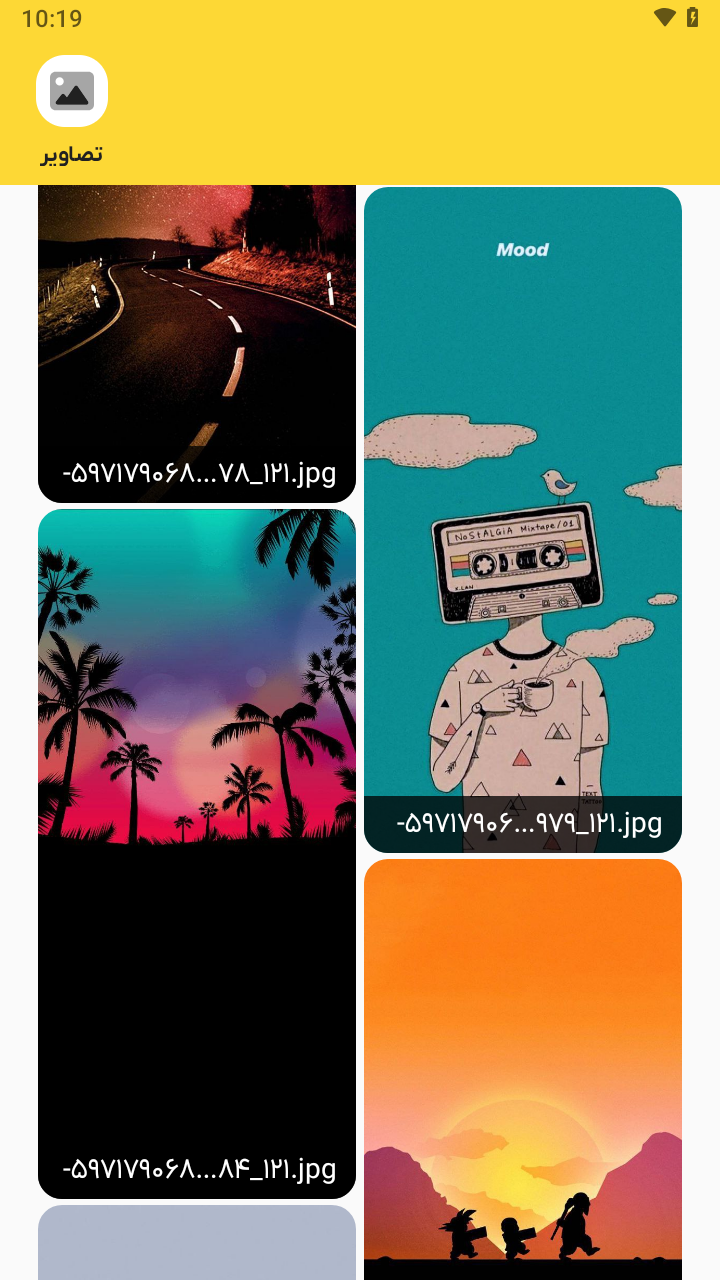Screen dimensions: 720x1280
Task: Select the تصاویر images tab
Action: point(72,108)
